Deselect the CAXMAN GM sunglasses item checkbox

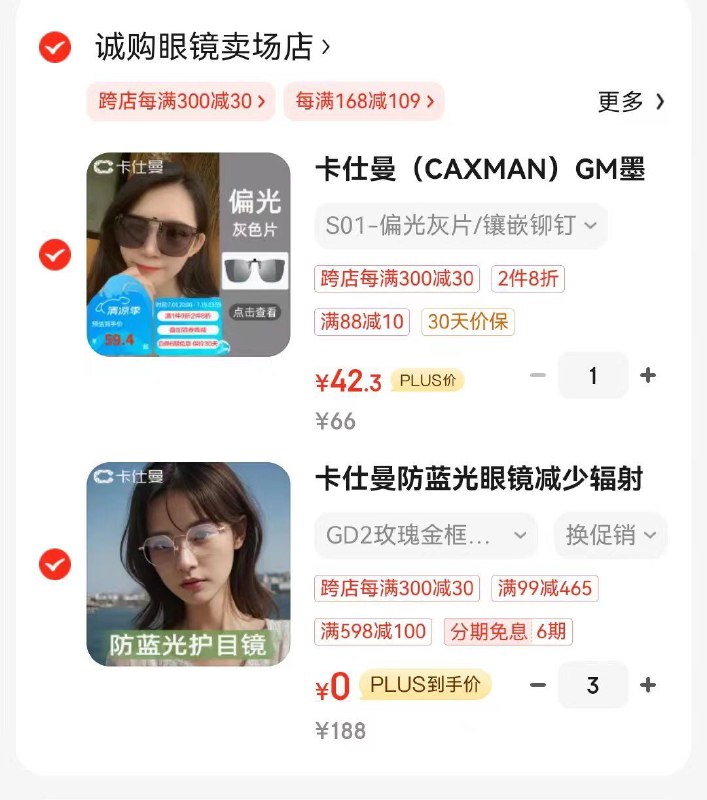pos(55,255)
